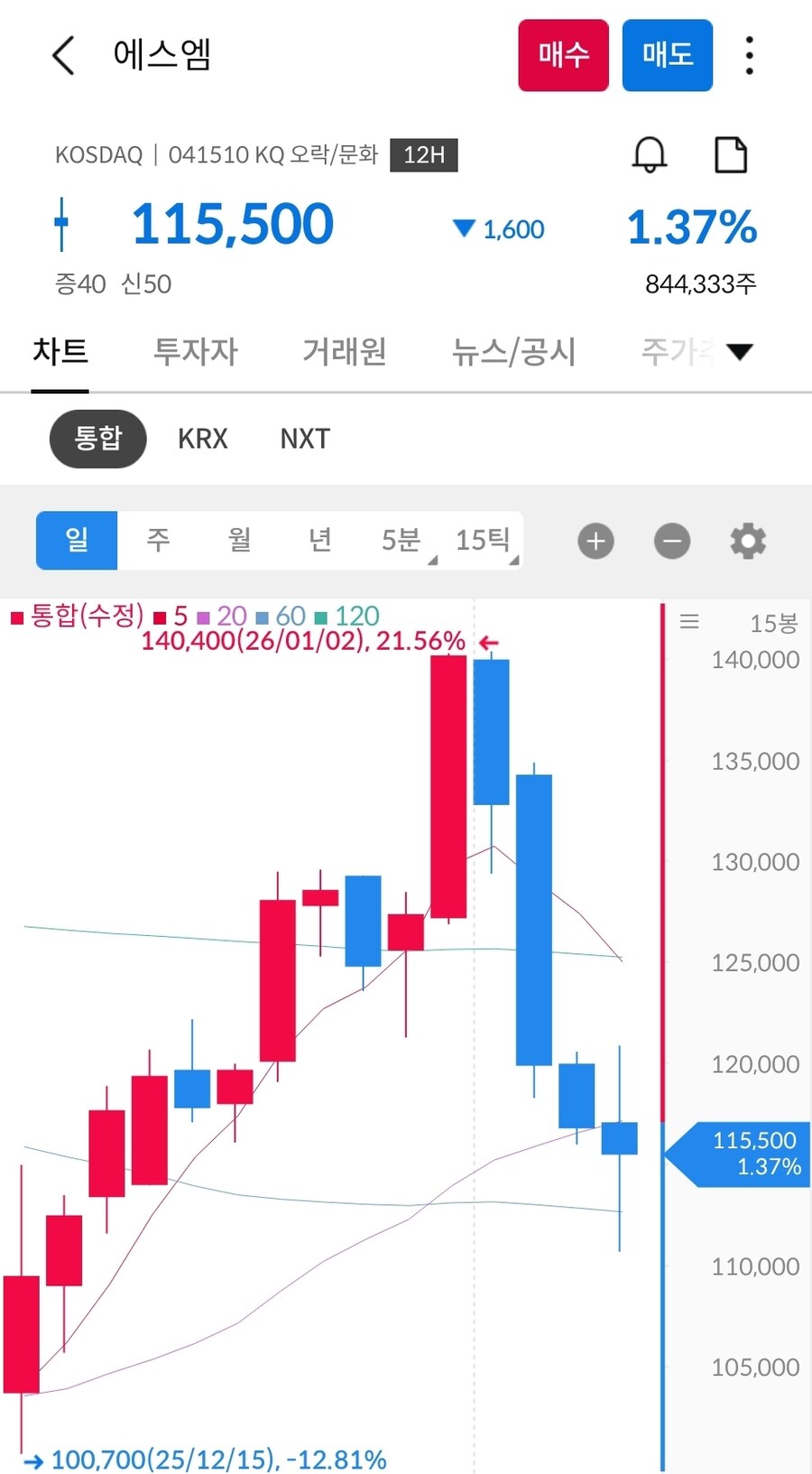Open the 뉴스/공시 tab

point(513,352)
